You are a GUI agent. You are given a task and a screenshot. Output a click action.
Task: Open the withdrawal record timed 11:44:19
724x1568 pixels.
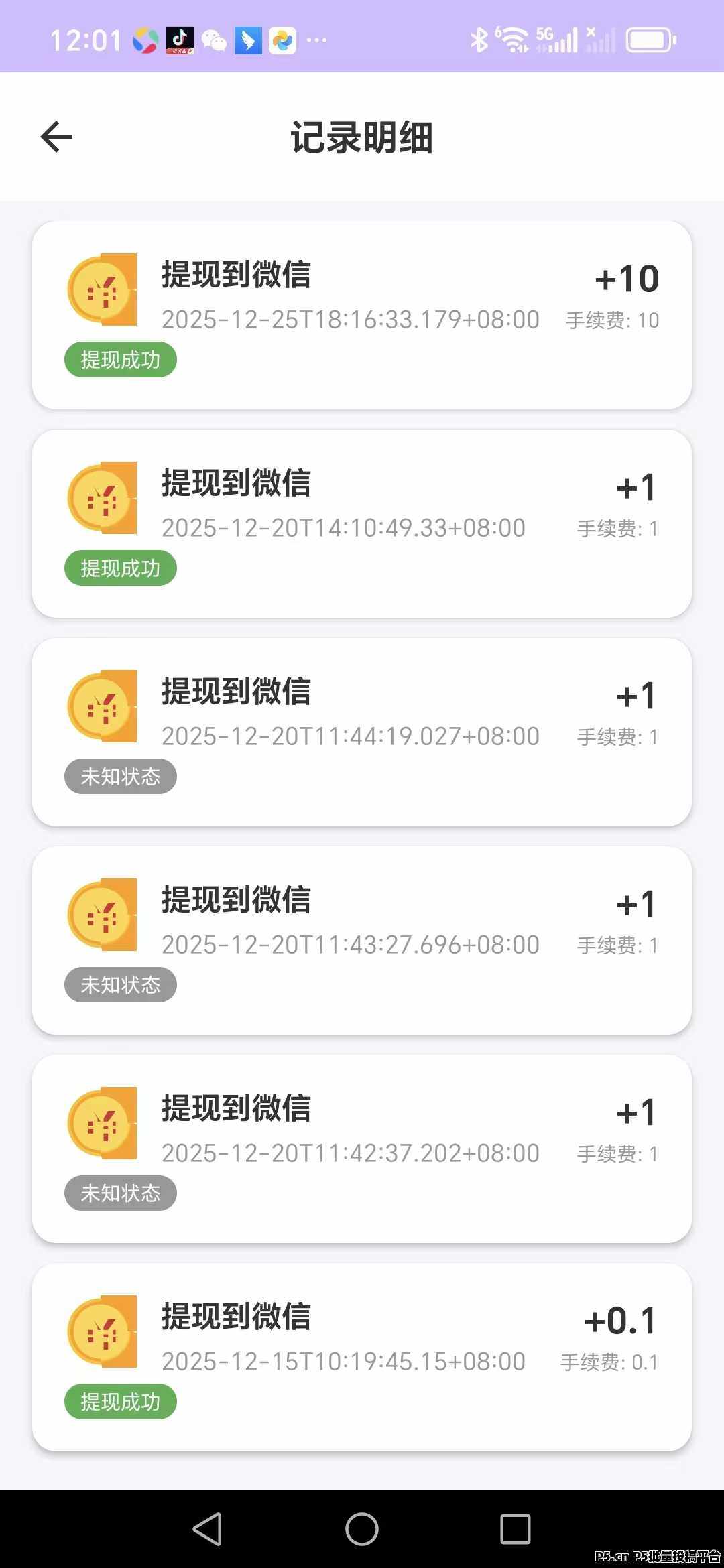click(362, 732)
